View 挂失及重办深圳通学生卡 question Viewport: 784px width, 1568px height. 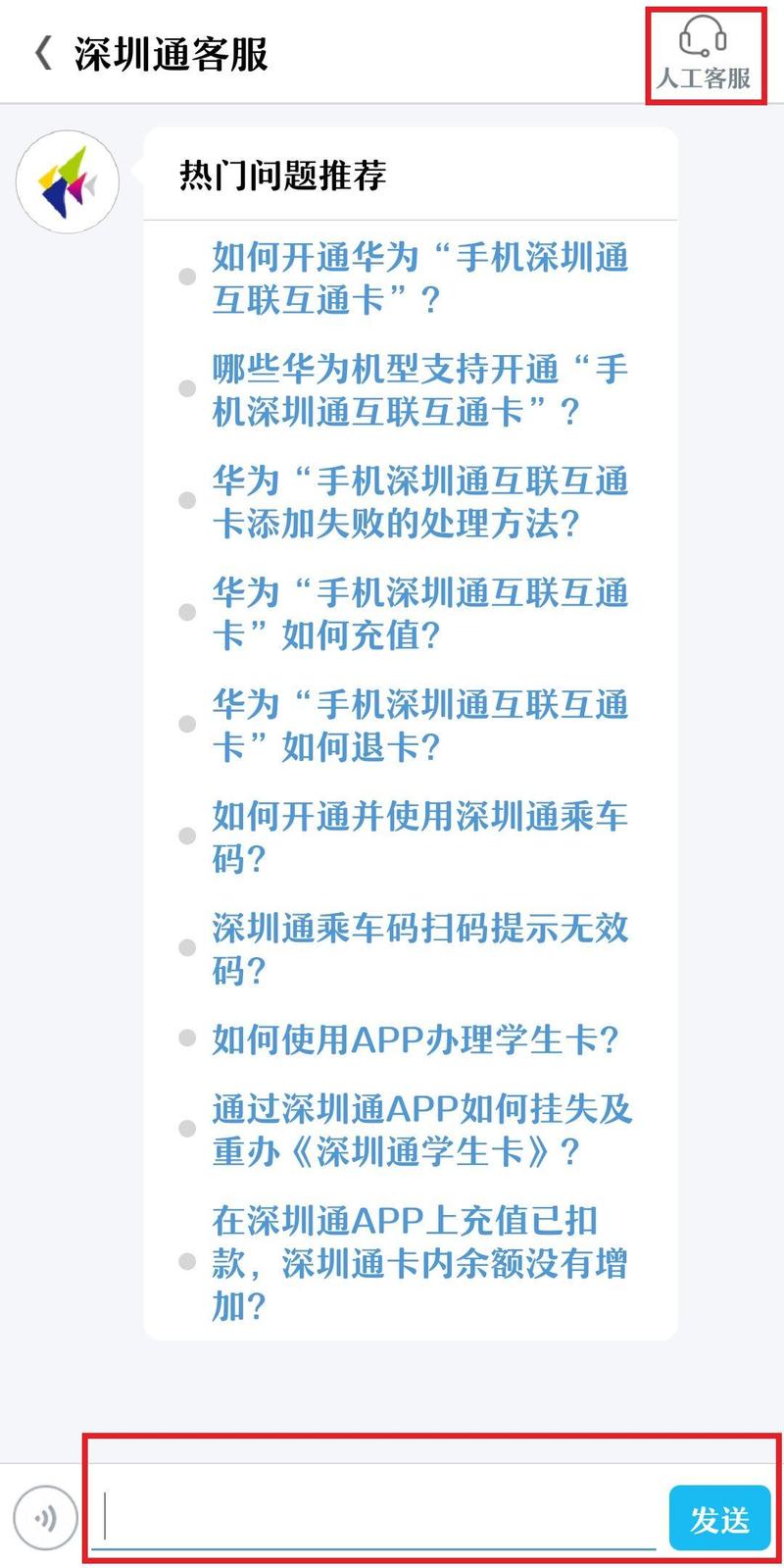421,1130
